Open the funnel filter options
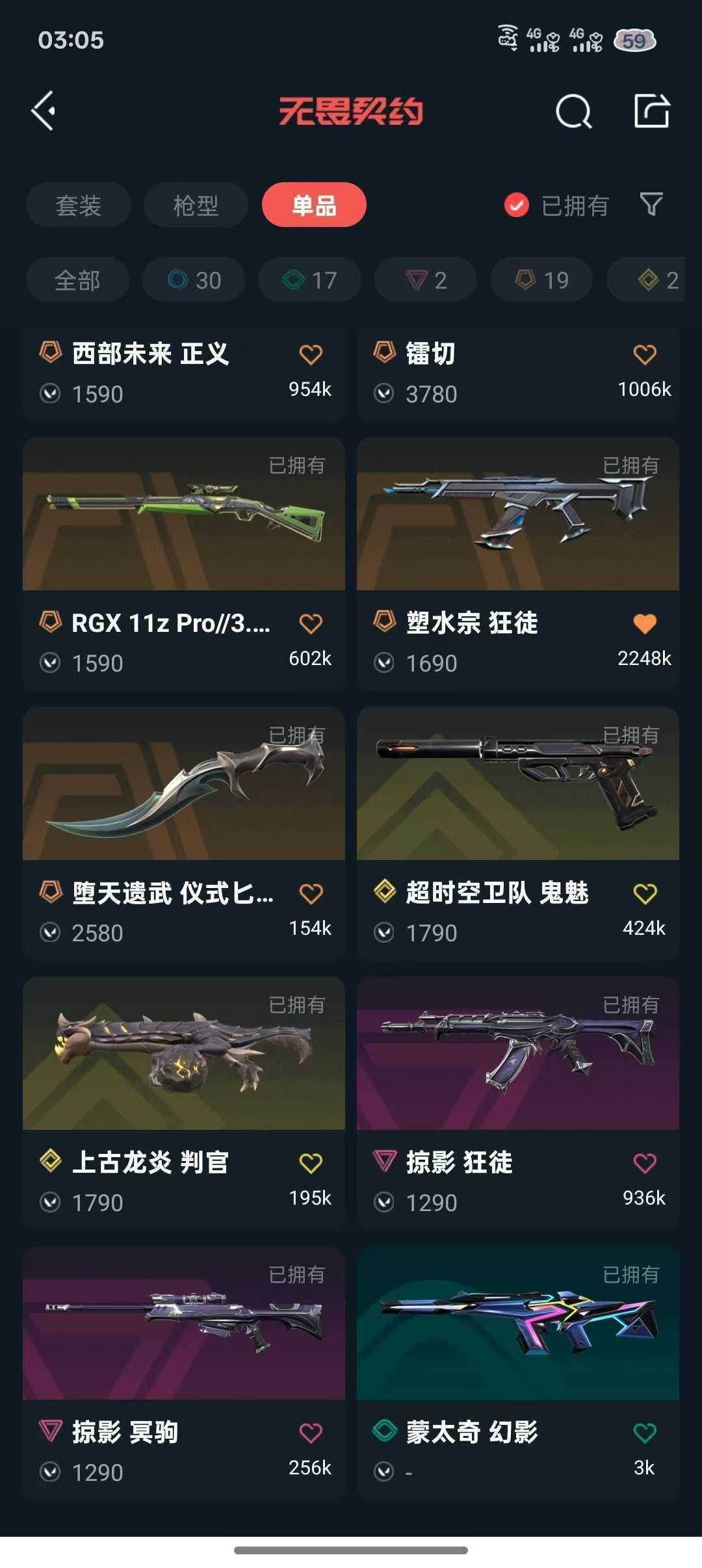 coord(652,205)
